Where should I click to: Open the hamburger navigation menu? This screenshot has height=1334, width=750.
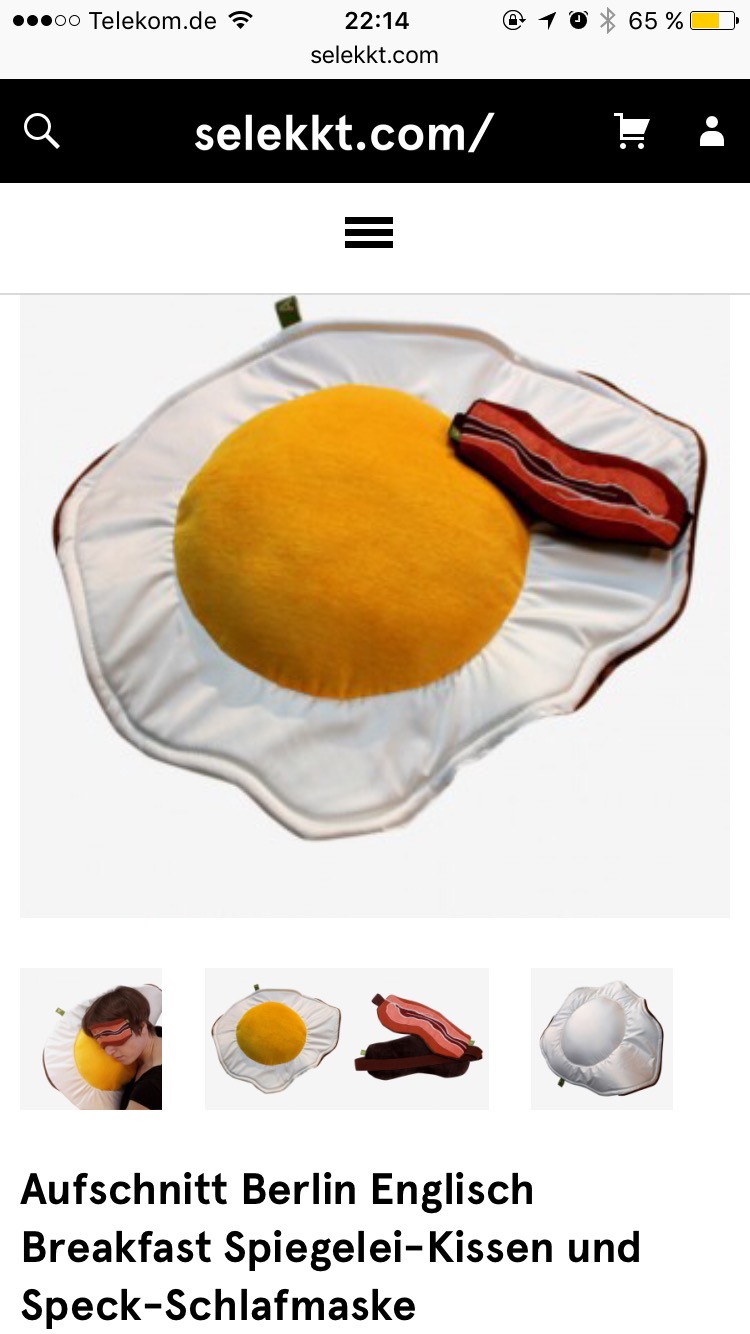click(369, 232)
